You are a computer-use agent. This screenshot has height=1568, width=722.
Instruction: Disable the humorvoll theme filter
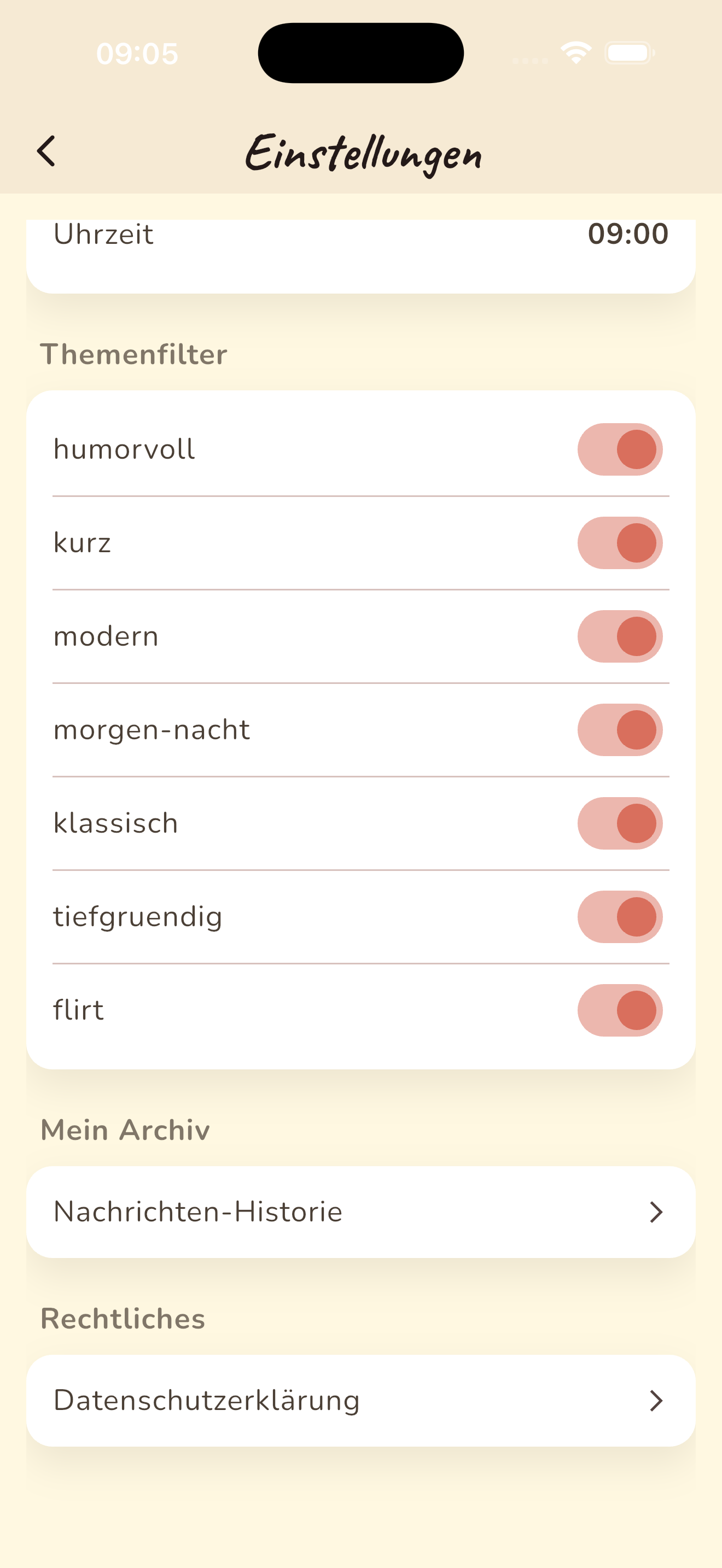click(619, 449)
